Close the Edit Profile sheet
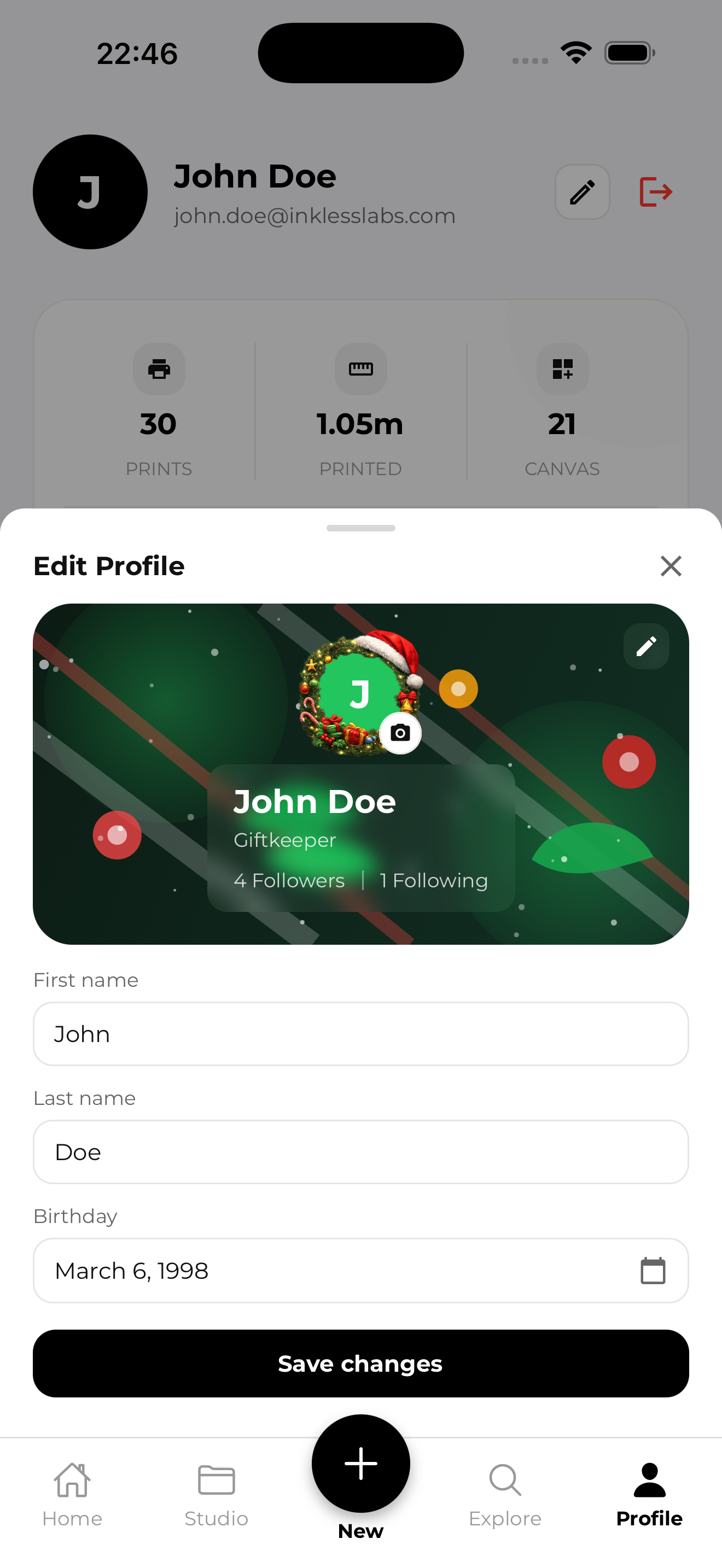This screenshot has width=722, height=1568. coord(670,566)
